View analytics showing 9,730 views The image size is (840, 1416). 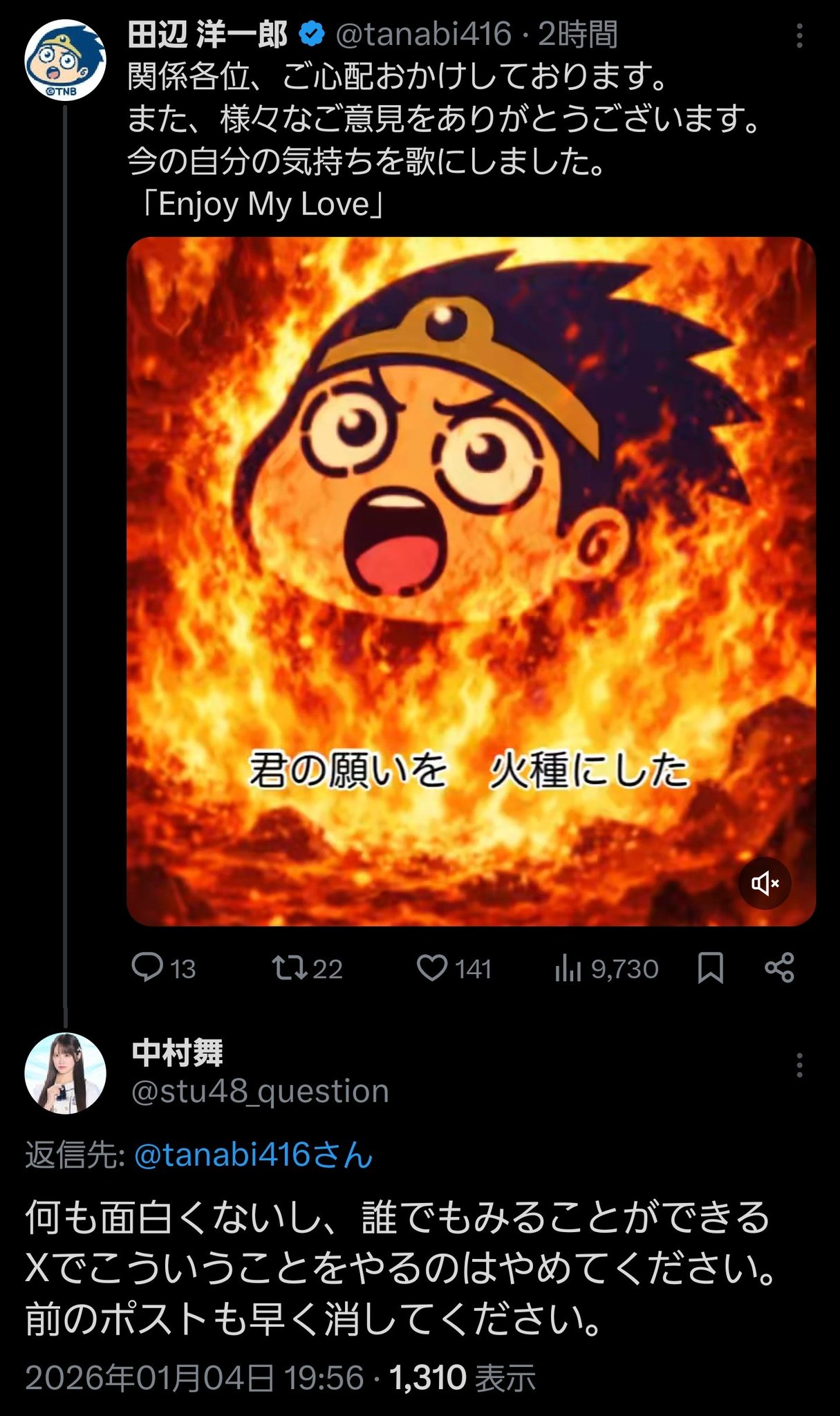click(x=606, y=969)
